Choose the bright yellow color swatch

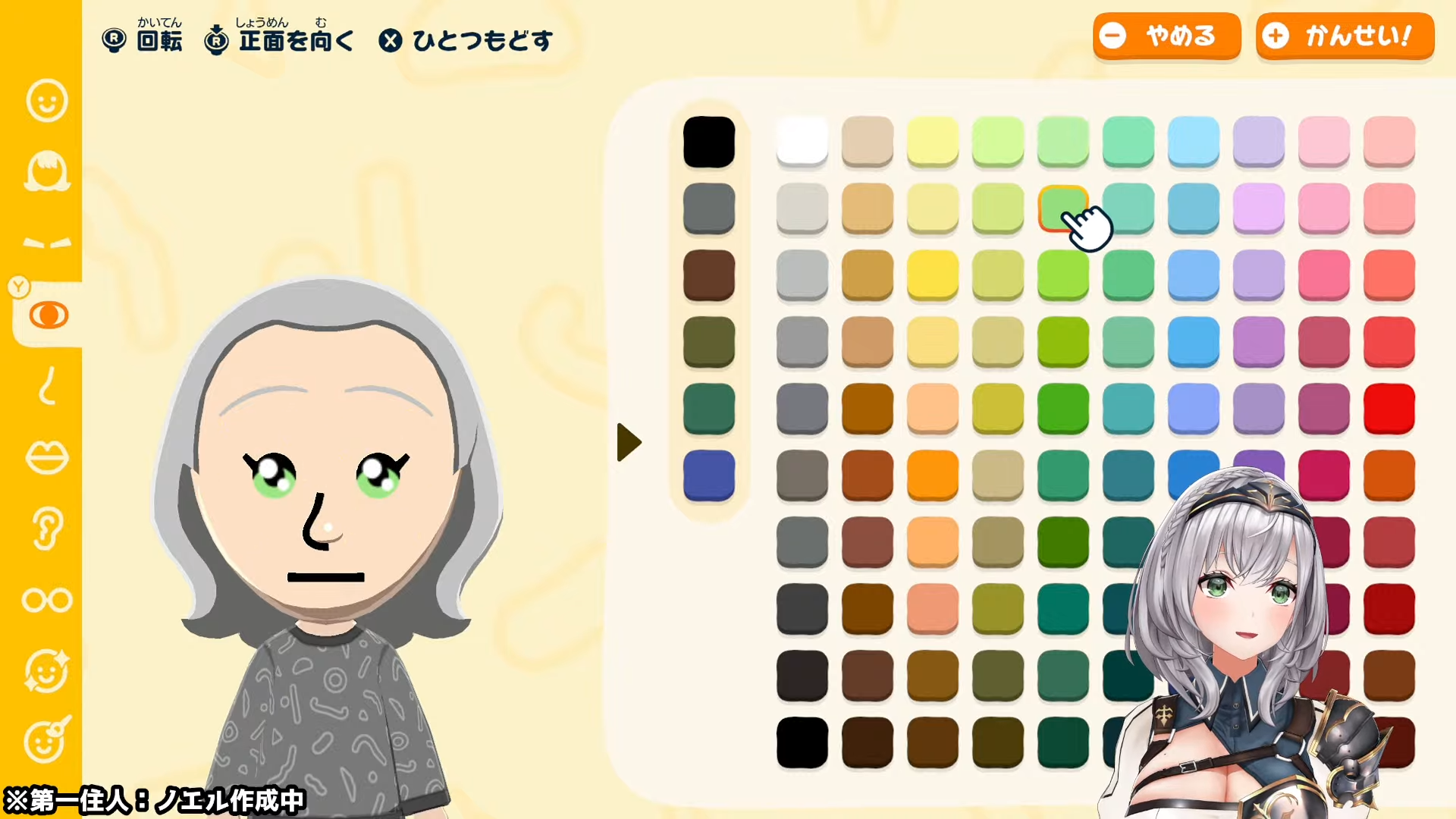933,275
